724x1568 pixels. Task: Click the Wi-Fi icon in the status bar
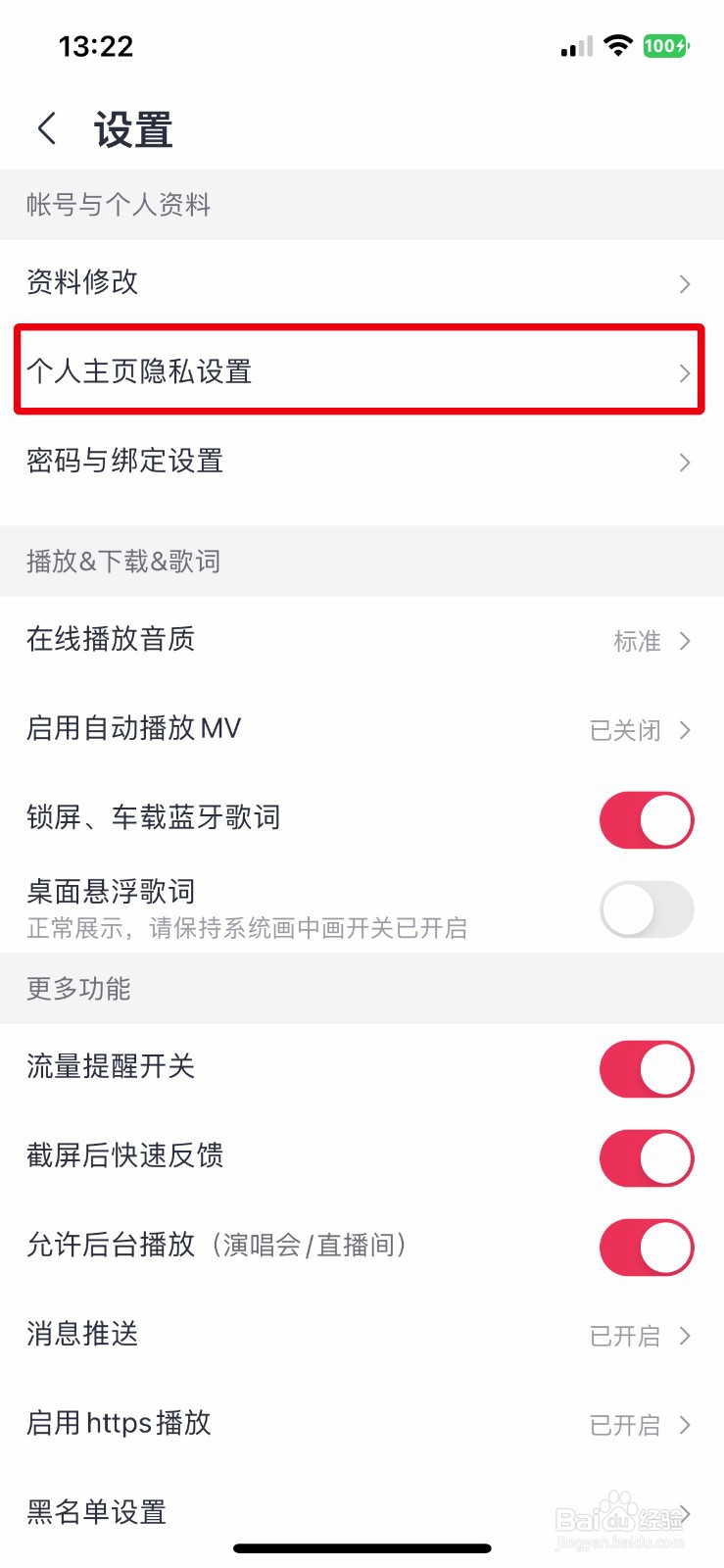pos(619,45)
